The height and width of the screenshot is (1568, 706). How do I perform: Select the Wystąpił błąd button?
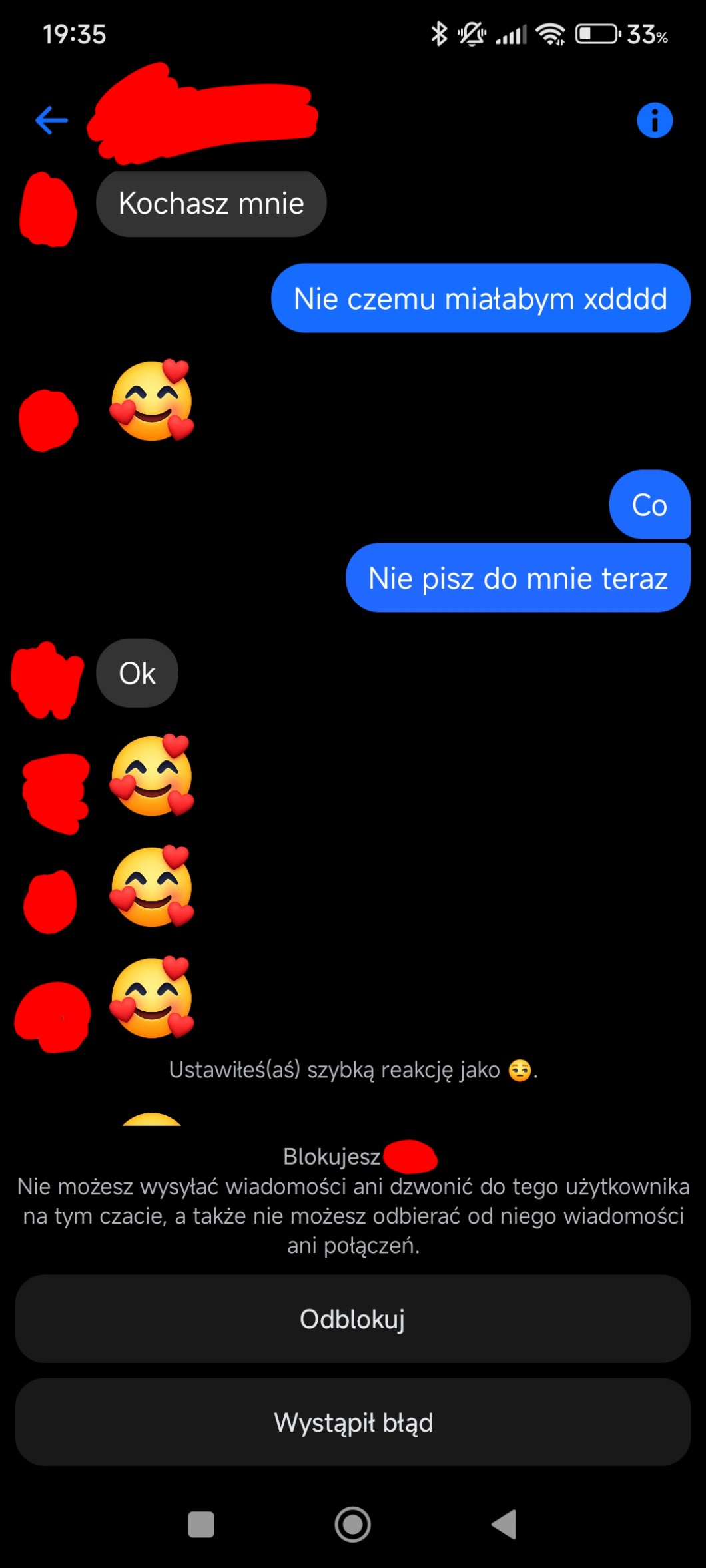(352, 1422)
